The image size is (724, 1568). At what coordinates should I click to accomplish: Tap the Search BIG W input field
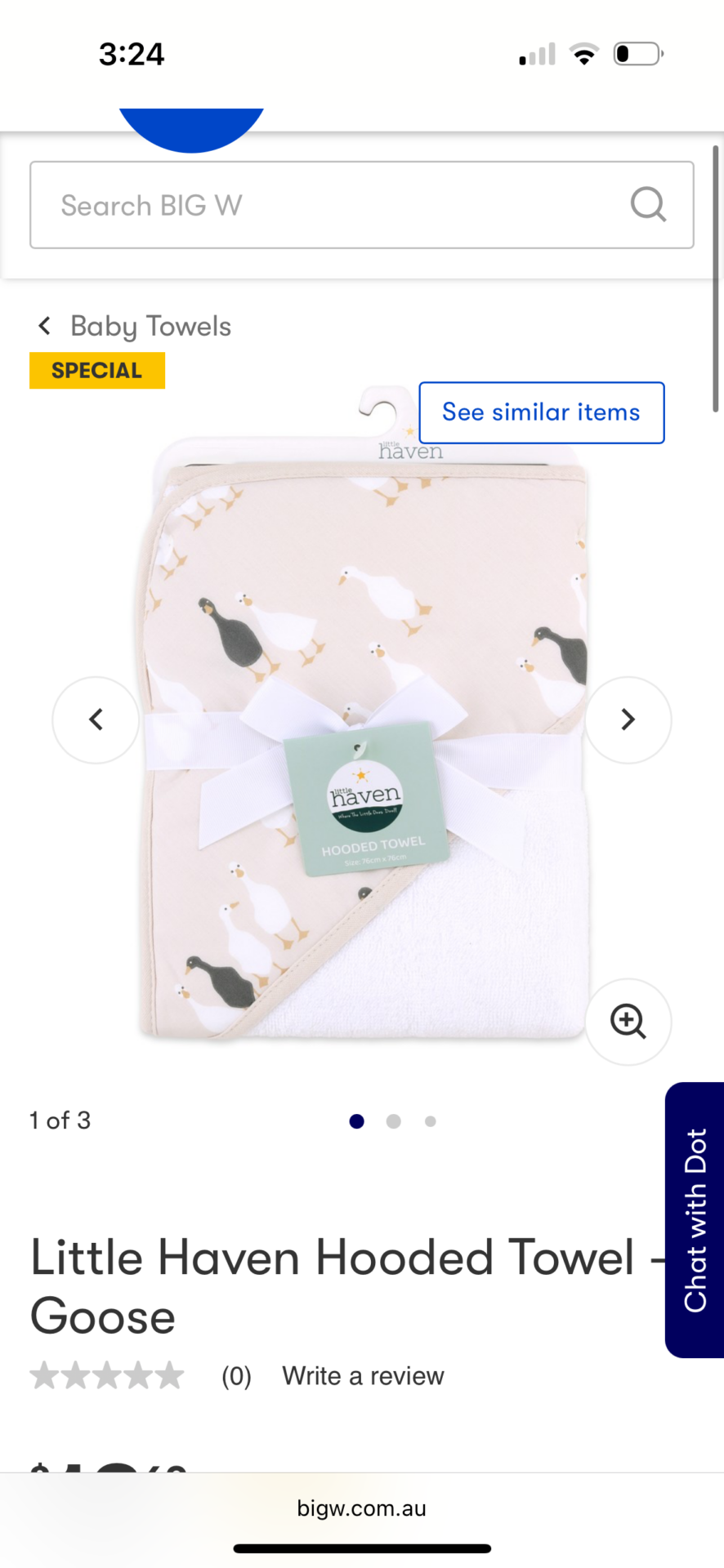(x=327, y=205)
